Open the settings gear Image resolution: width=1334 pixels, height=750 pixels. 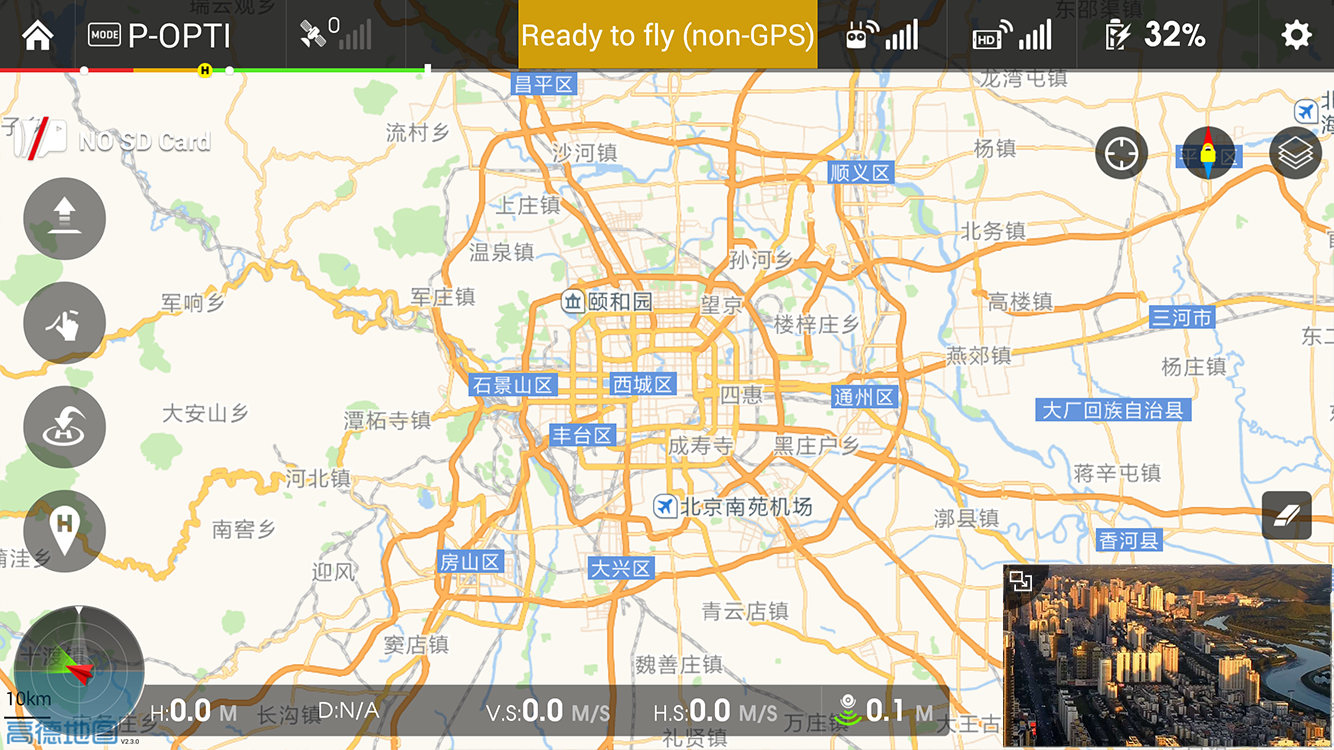1296,35
